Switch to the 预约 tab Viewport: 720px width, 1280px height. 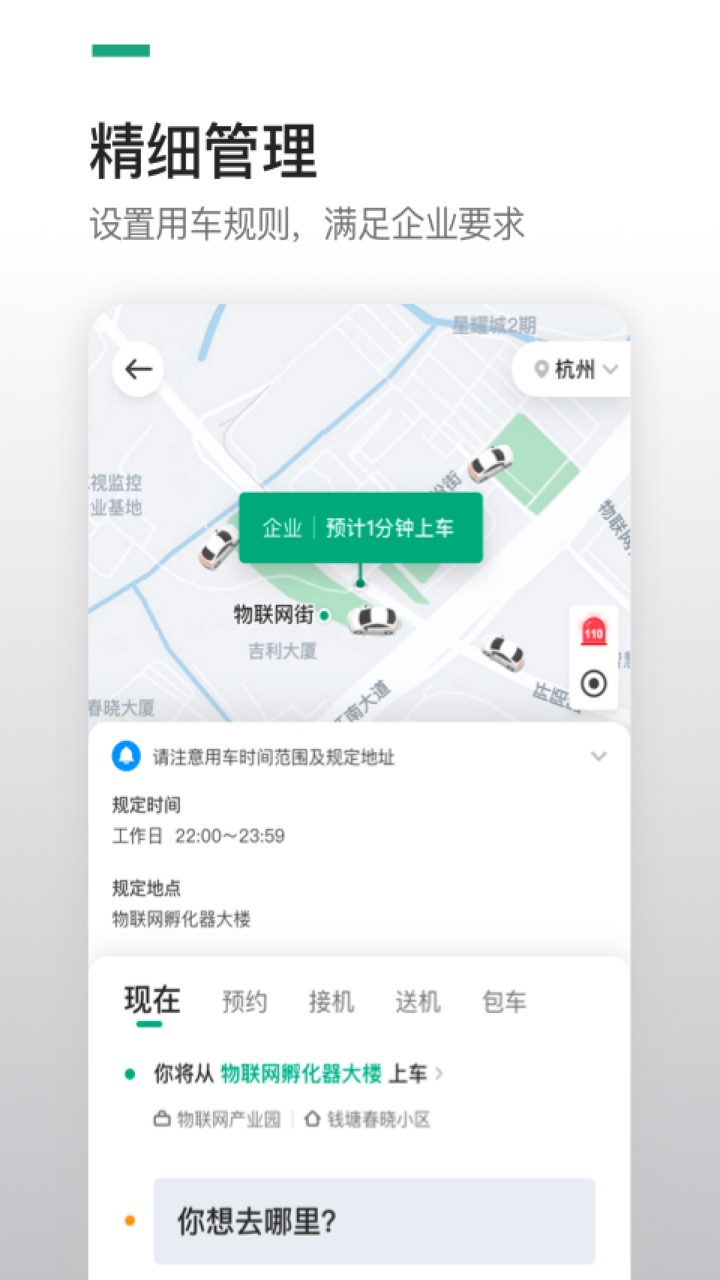pos(243,1000)
